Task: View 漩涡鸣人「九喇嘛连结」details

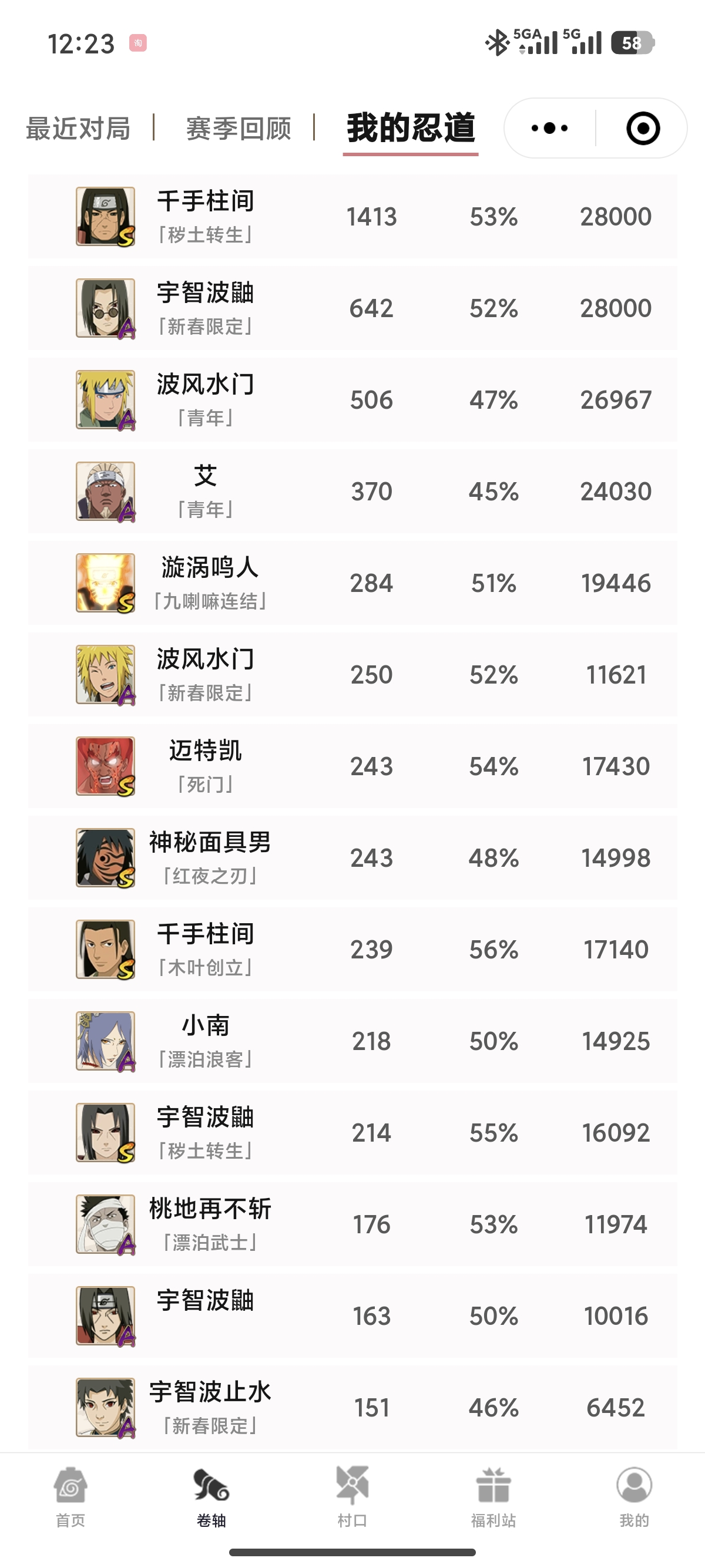Action: tap(352, 583)
